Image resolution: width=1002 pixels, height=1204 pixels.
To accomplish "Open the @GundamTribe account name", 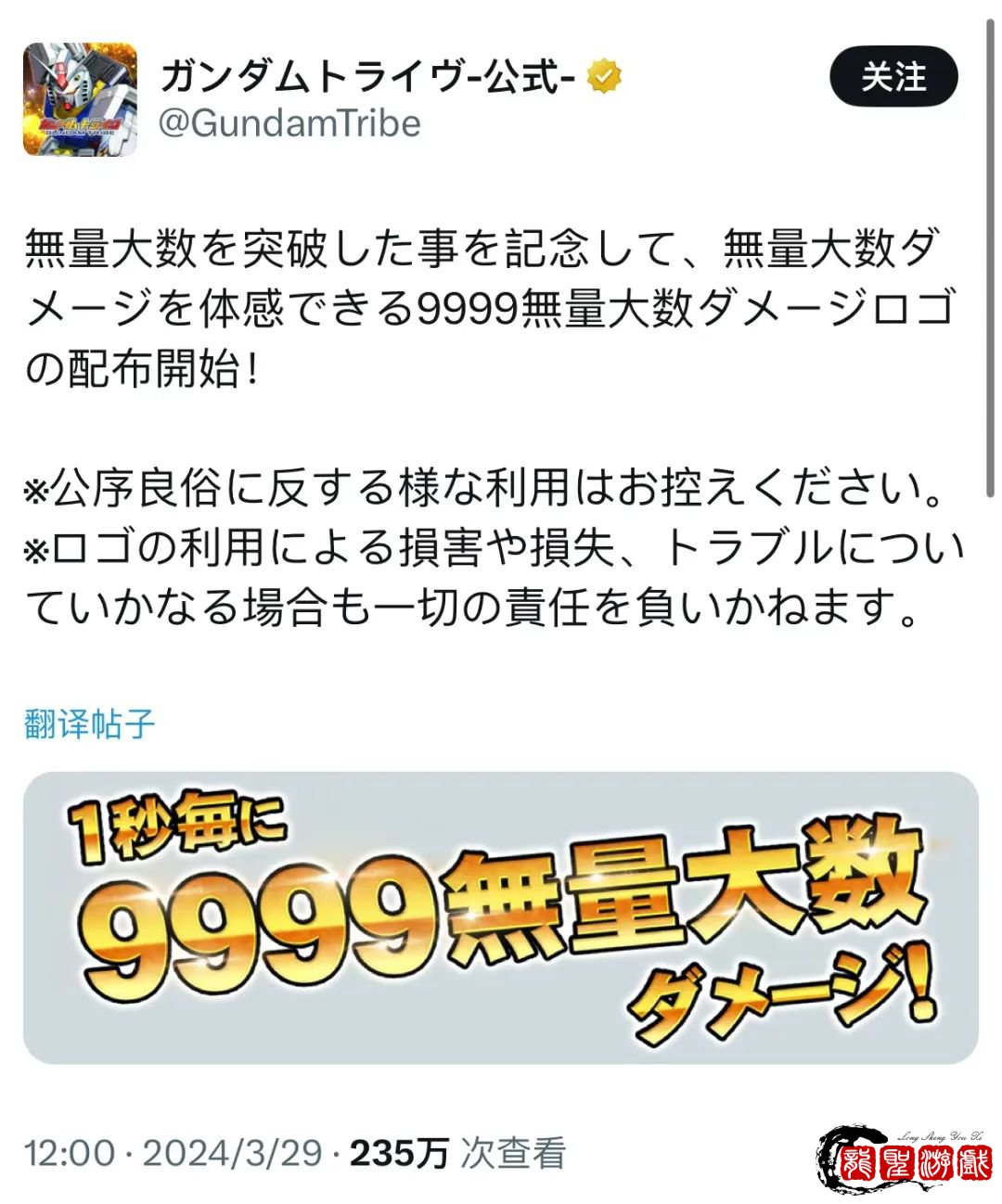I will tap(289, 123).
